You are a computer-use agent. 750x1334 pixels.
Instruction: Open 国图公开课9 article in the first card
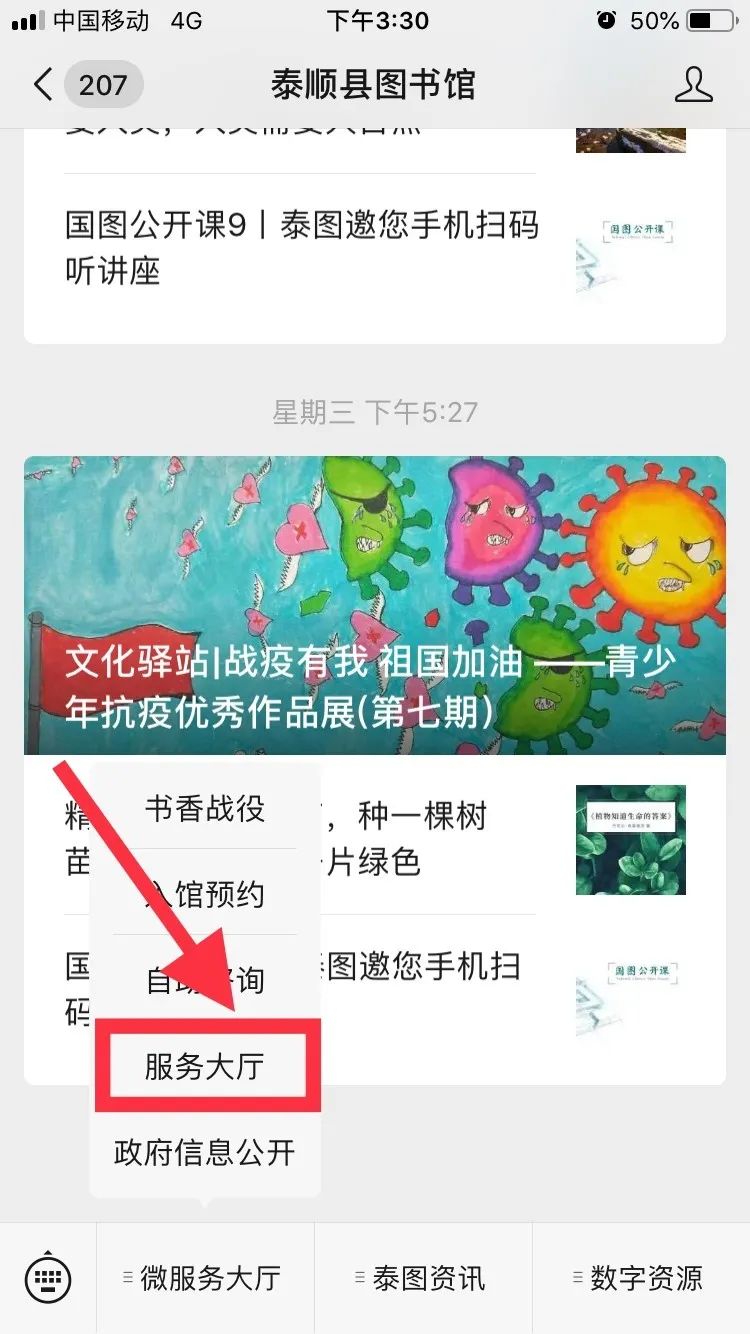pyautogui.click(x=300, y=247)
